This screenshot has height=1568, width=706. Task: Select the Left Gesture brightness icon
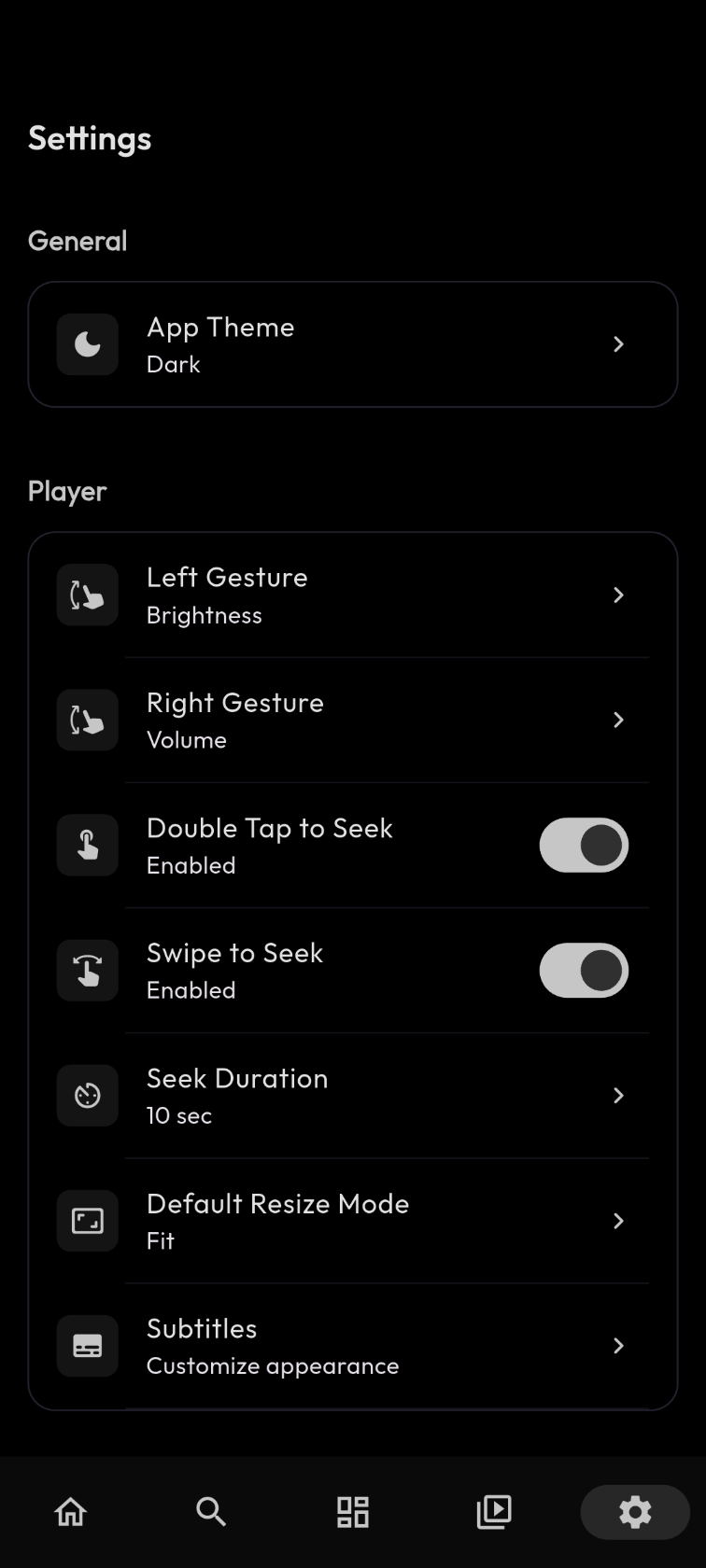86,595
